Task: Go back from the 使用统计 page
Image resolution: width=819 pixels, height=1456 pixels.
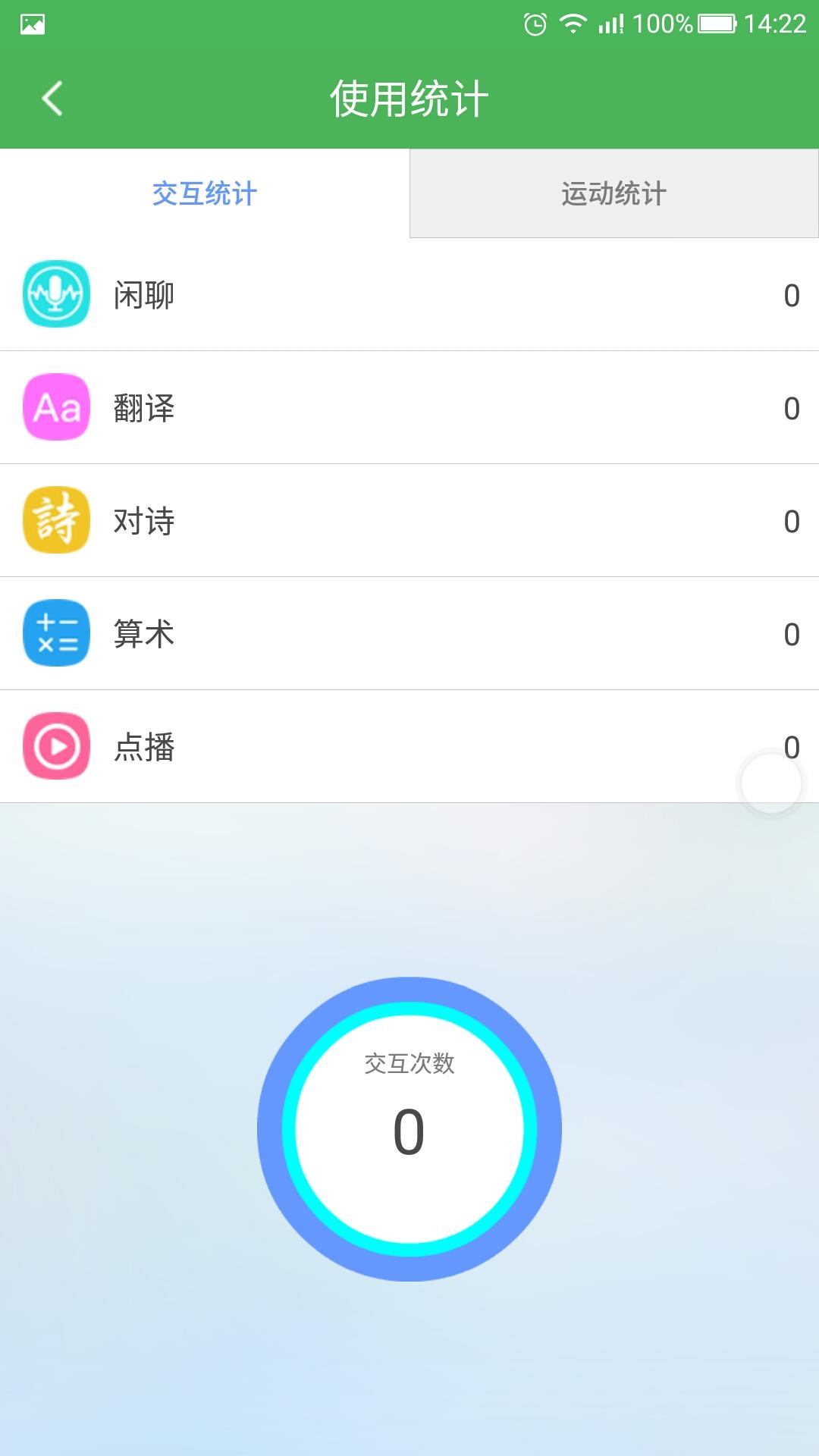Action: click(x=52, y=99)
